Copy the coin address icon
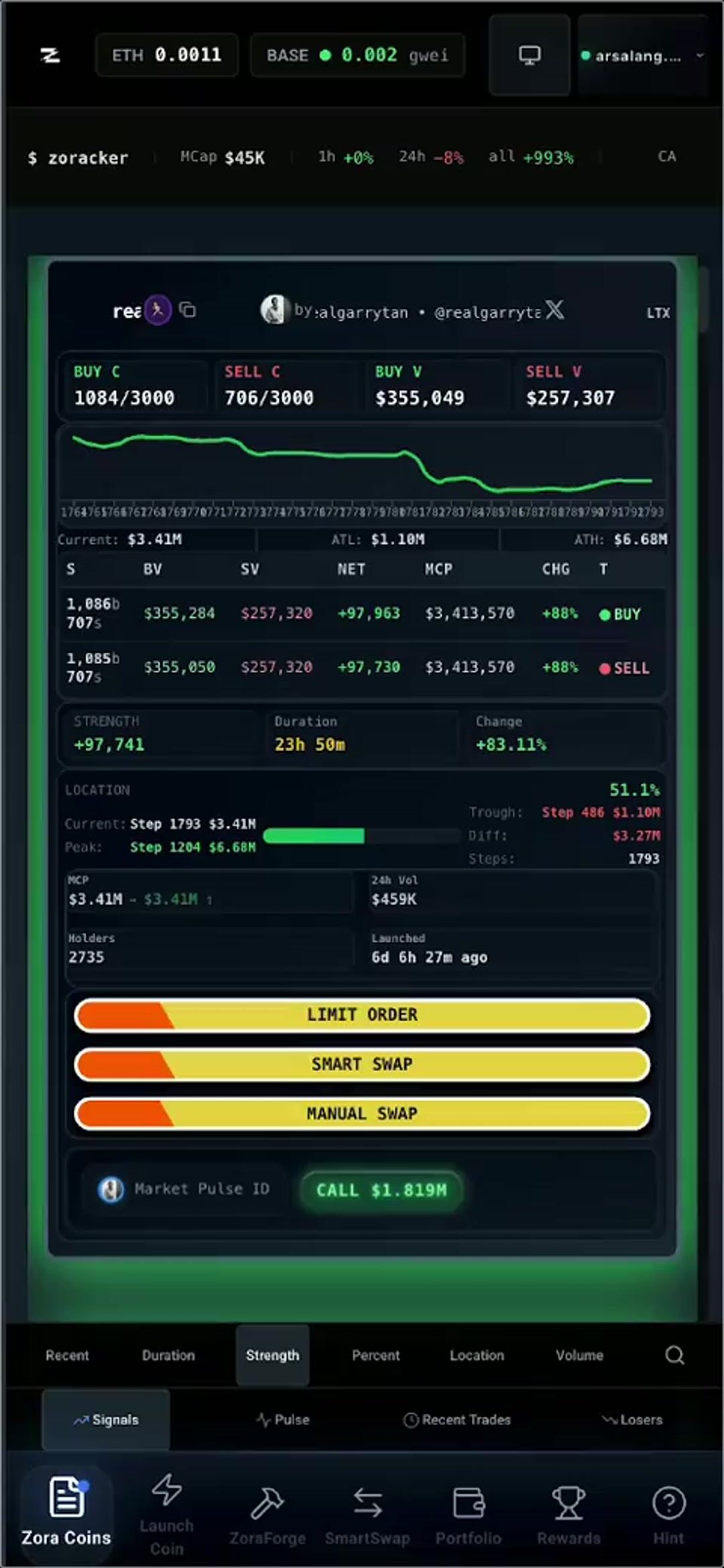The height and width of the screenshot is (1568, 724). coord(188,310)
